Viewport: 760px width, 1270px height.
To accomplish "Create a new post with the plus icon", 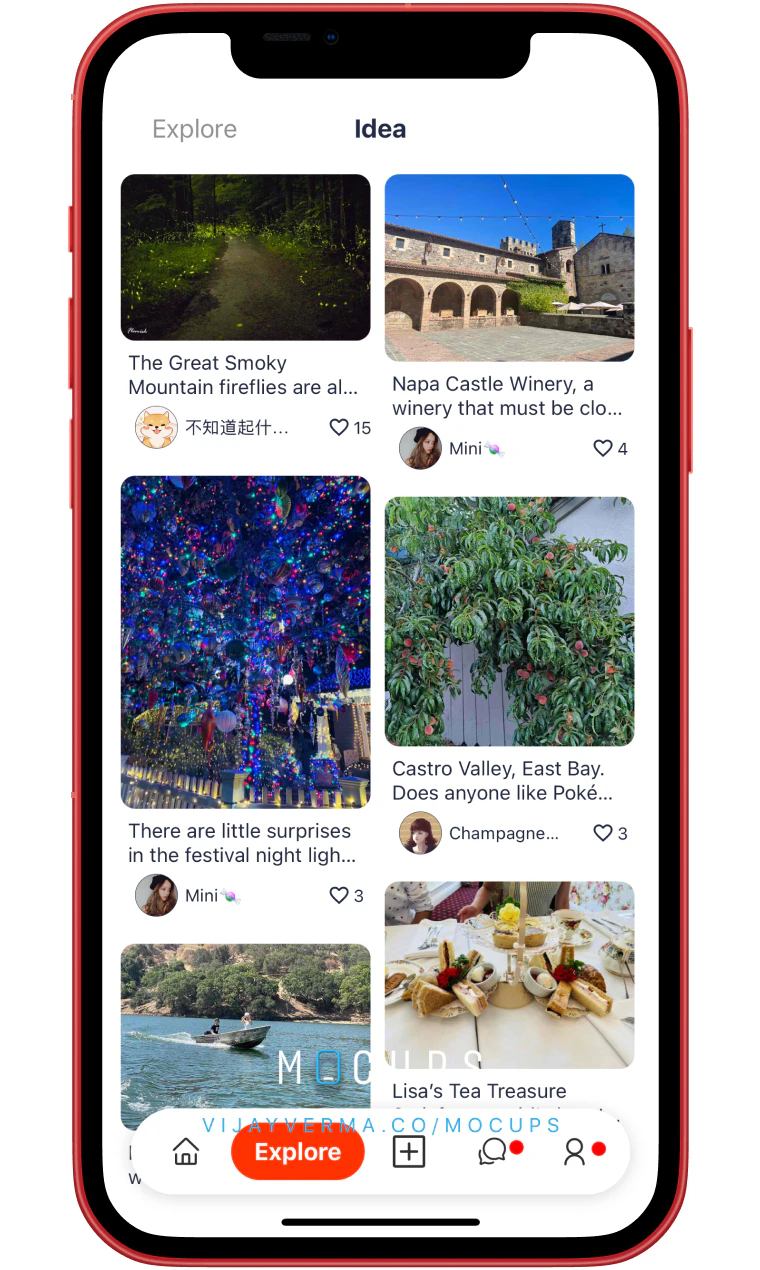I will click(409, 1152).
